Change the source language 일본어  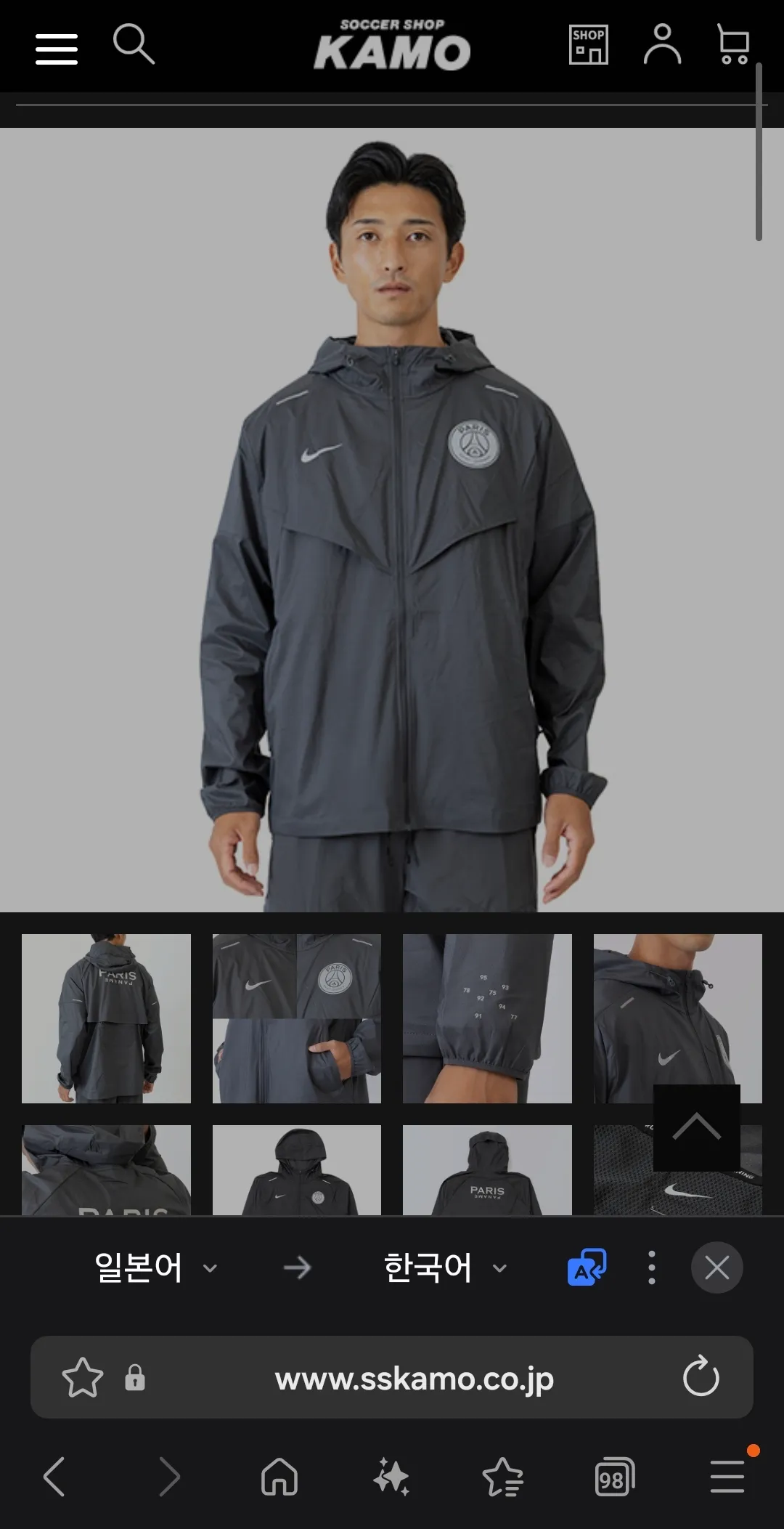click(155, 1268)
